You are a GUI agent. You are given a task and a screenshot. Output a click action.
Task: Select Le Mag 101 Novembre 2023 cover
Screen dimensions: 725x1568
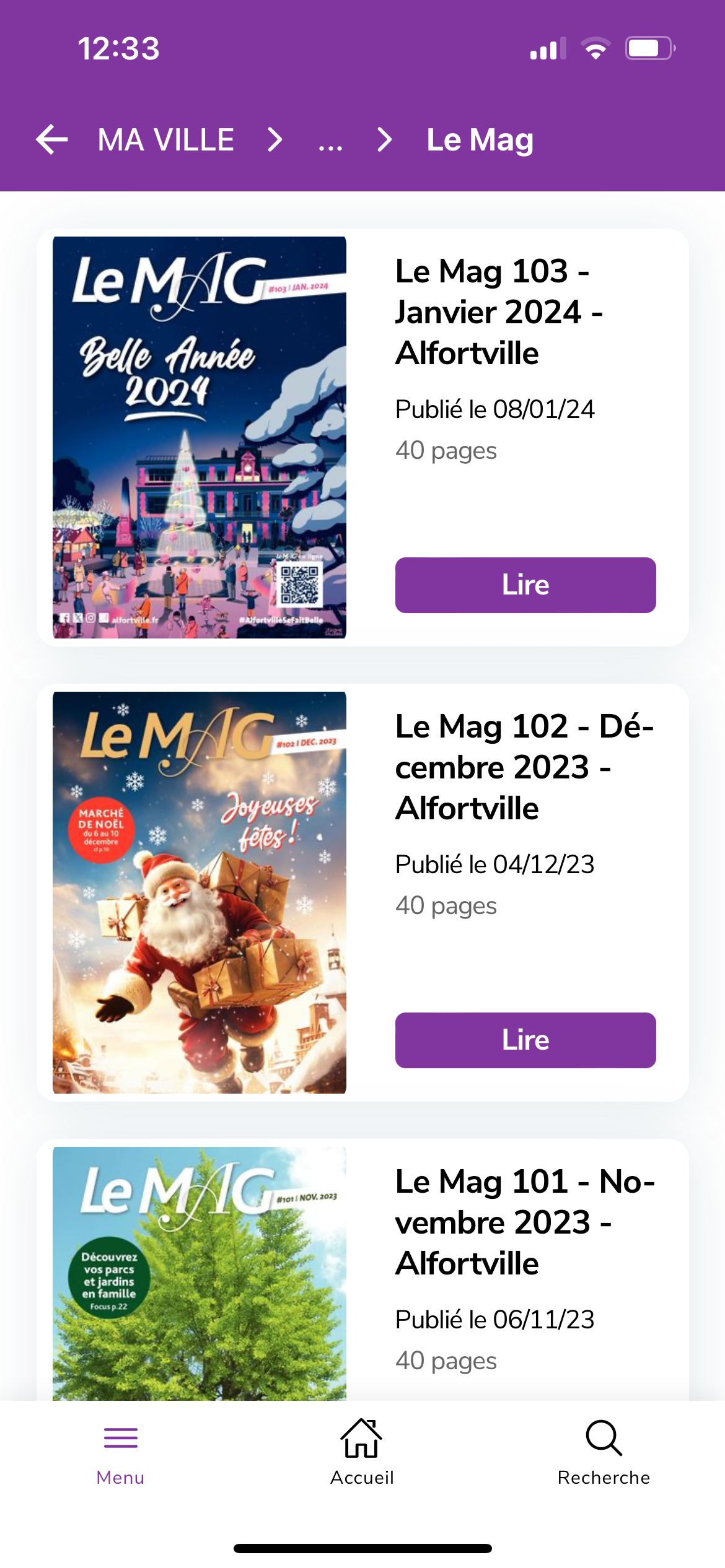200,1273
